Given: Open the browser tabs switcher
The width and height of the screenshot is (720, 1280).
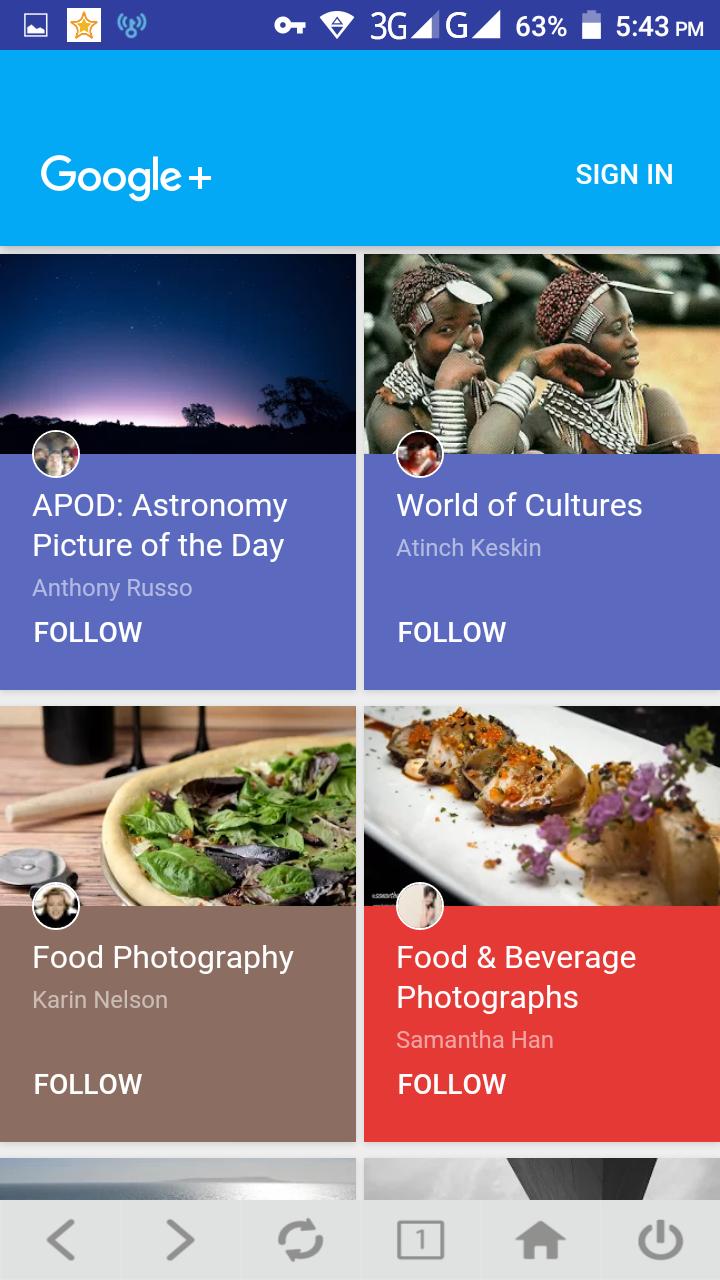Looking at the screenshot, I should (x=420, y=1241).
